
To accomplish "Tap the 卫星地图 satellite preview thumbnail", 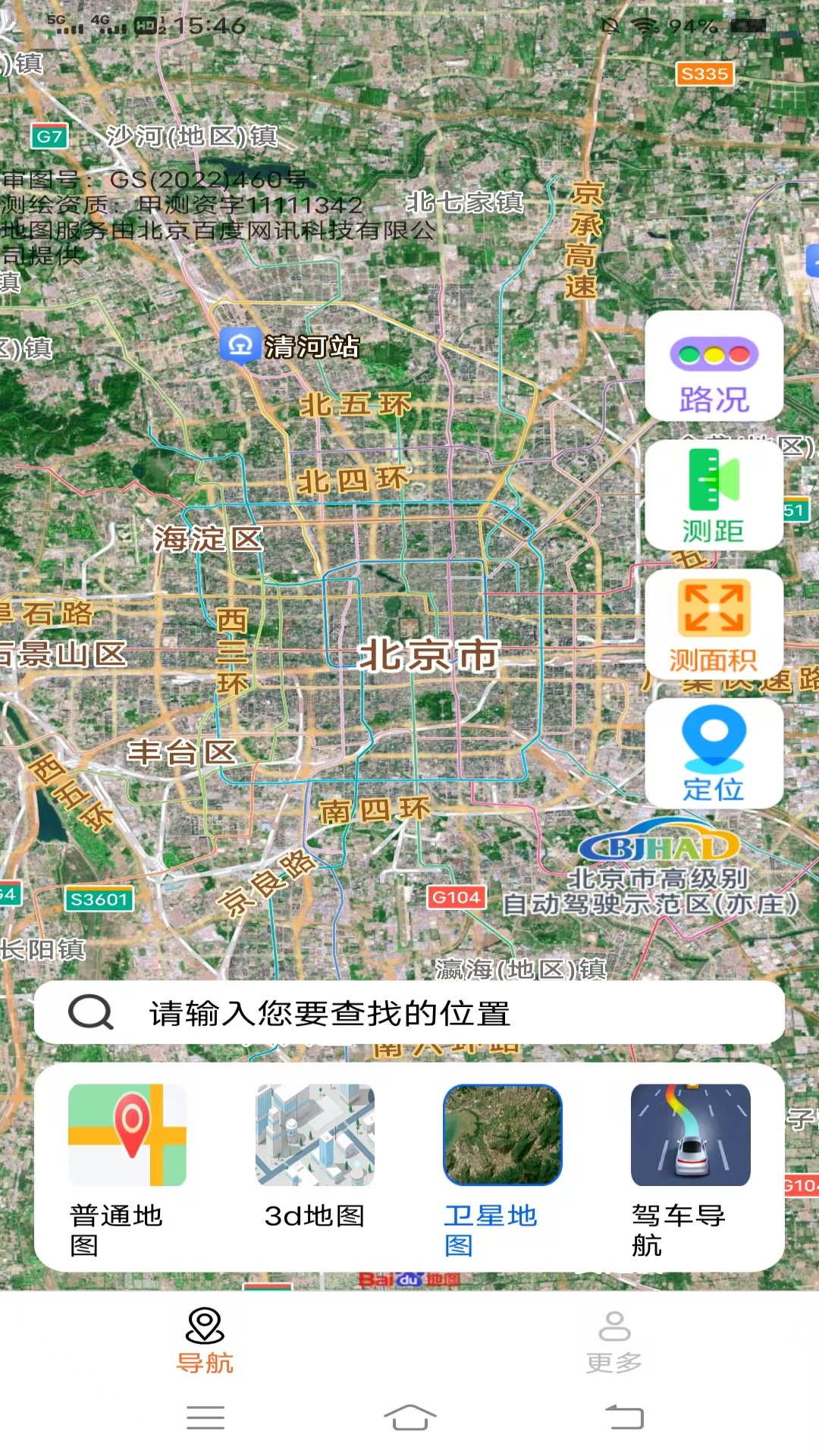I will click(x=502, y=1134).
